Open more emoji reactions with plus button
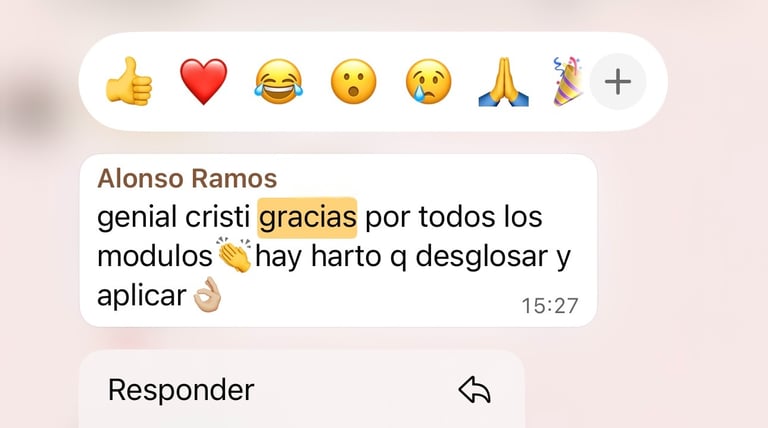The width and height of the screenshot is (768, 428). pyautogui.click(x=618, y=81)
